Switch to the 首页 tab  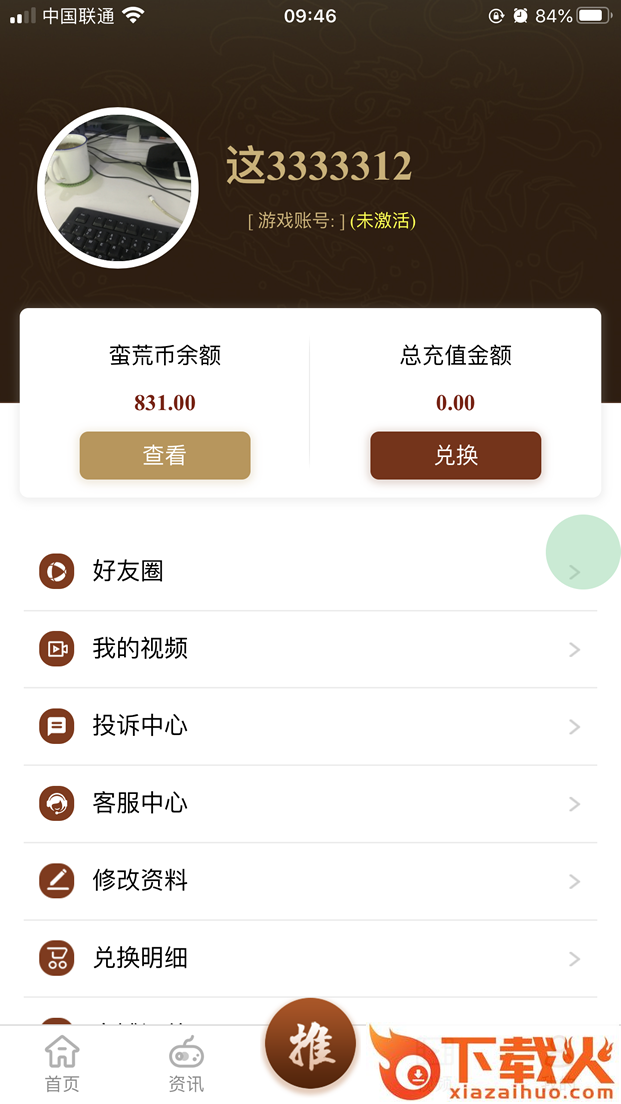tap(62, 1064)
